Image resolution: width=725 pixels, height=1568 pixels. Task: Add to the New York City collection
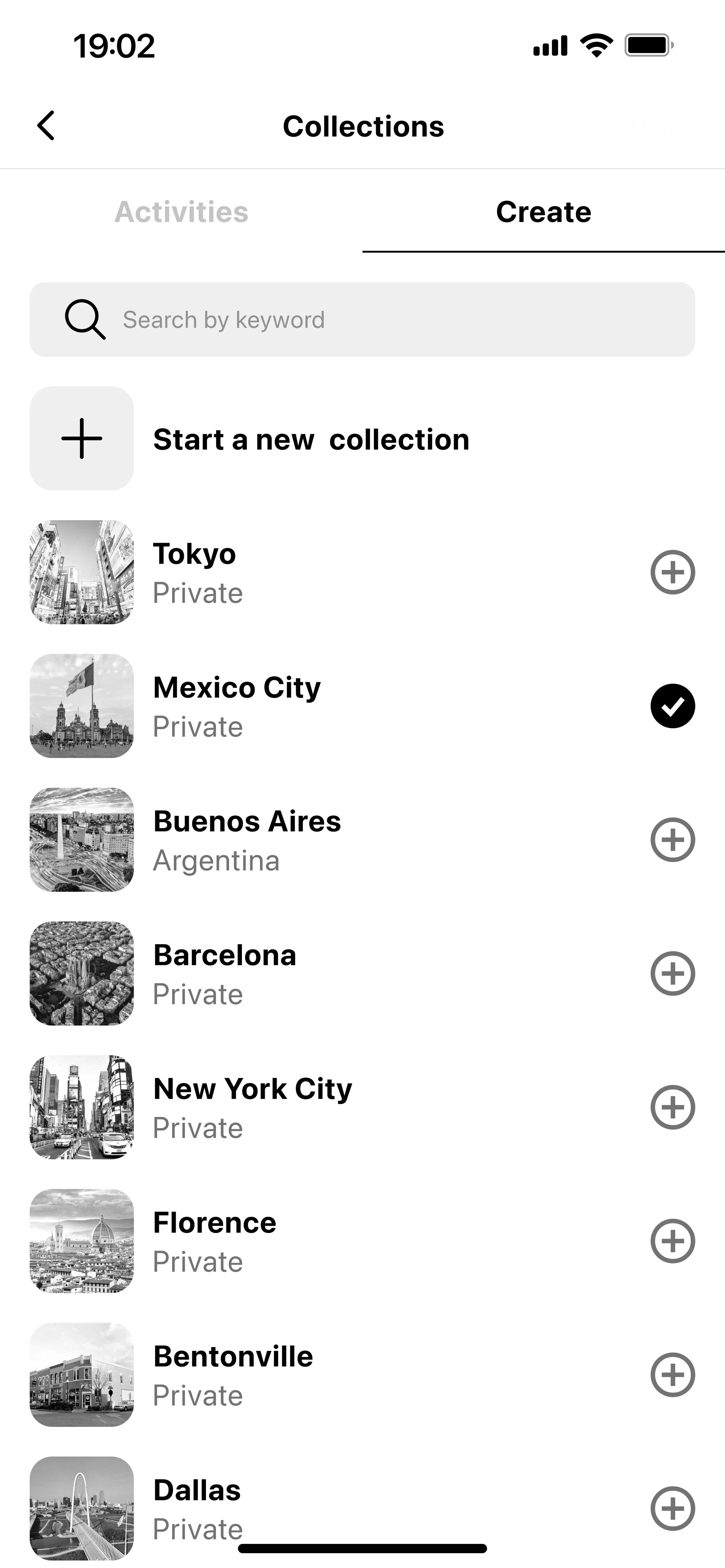673,1107
